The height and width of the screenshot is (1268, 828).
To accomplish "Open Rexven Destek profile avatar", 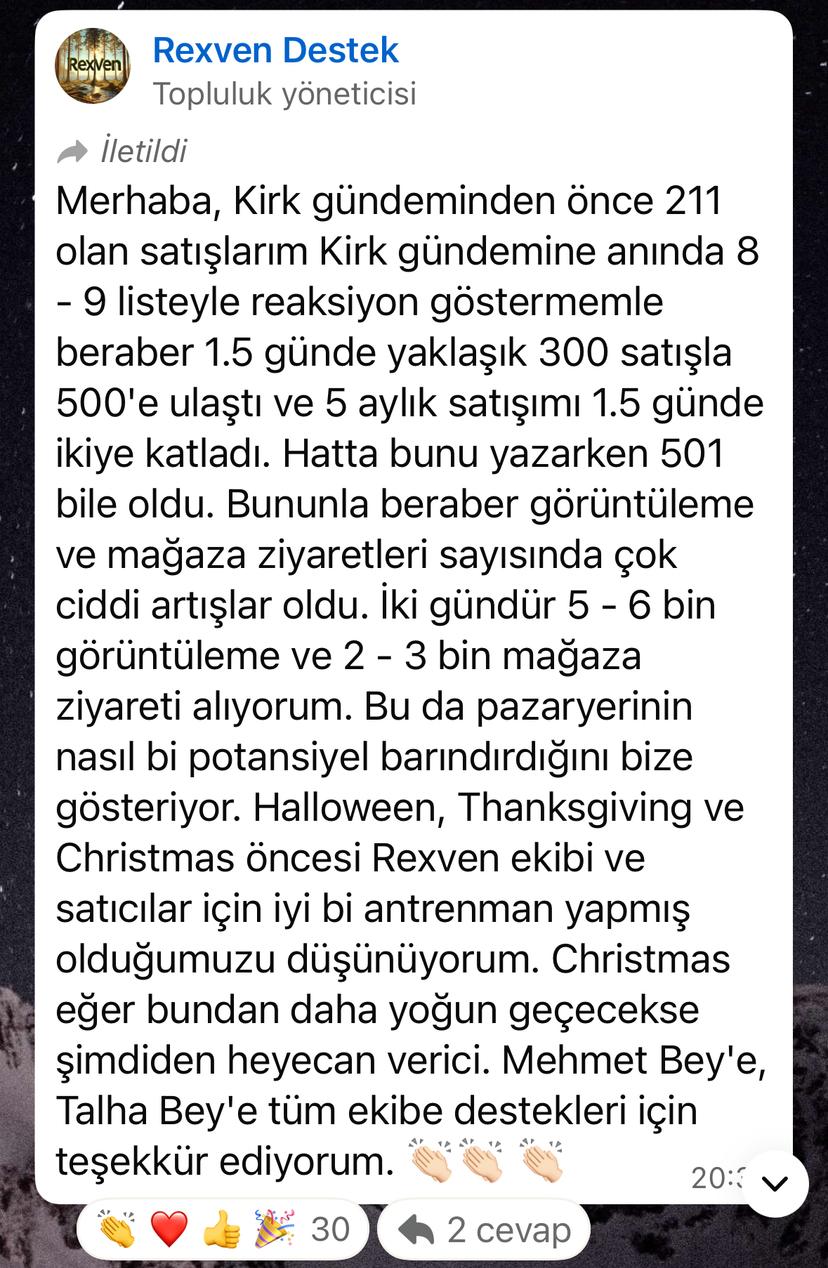I will [x=92, y=66].
